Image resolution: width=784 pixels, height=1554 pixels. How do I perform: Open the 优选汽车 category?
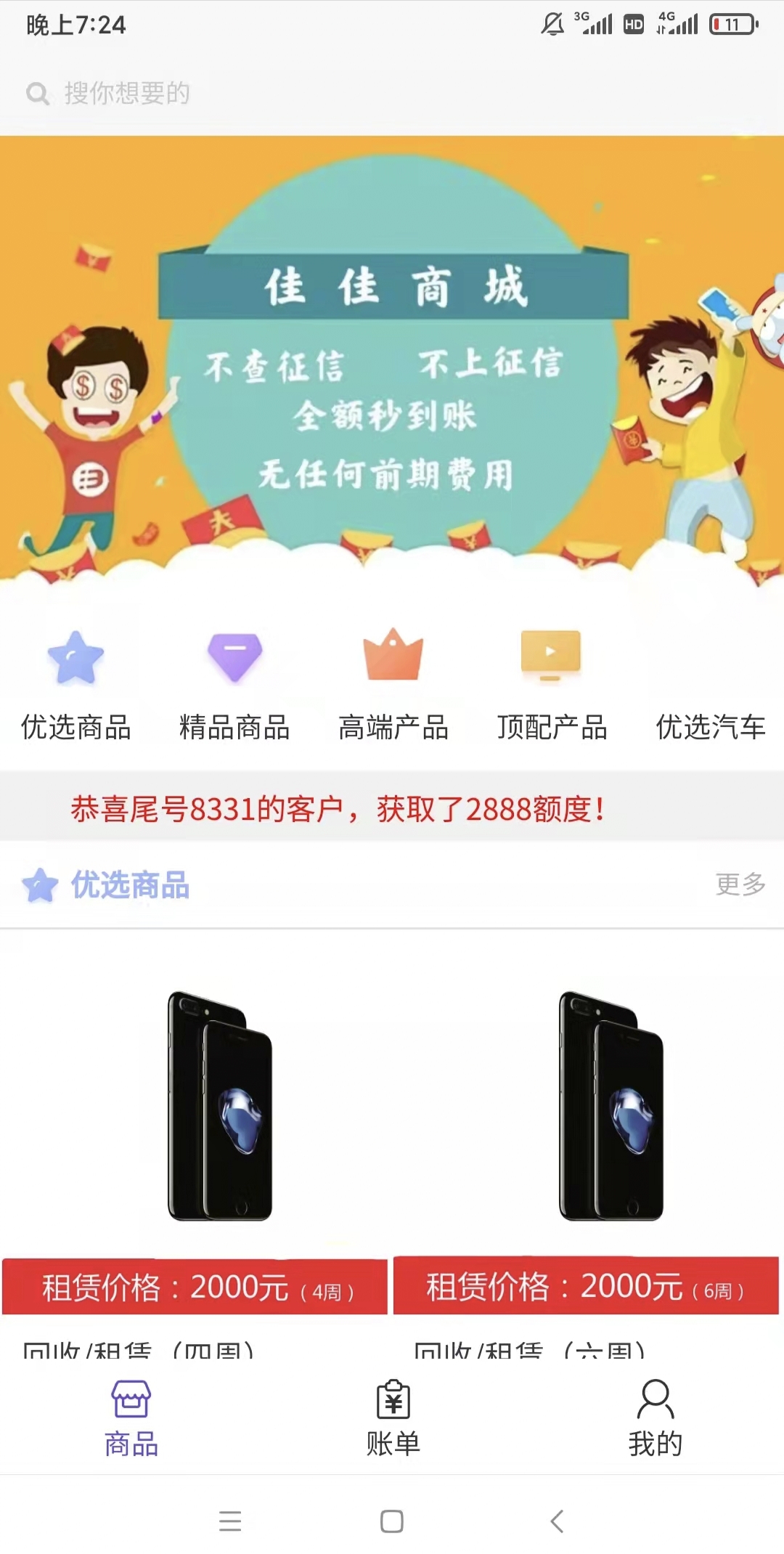[711, 726]
